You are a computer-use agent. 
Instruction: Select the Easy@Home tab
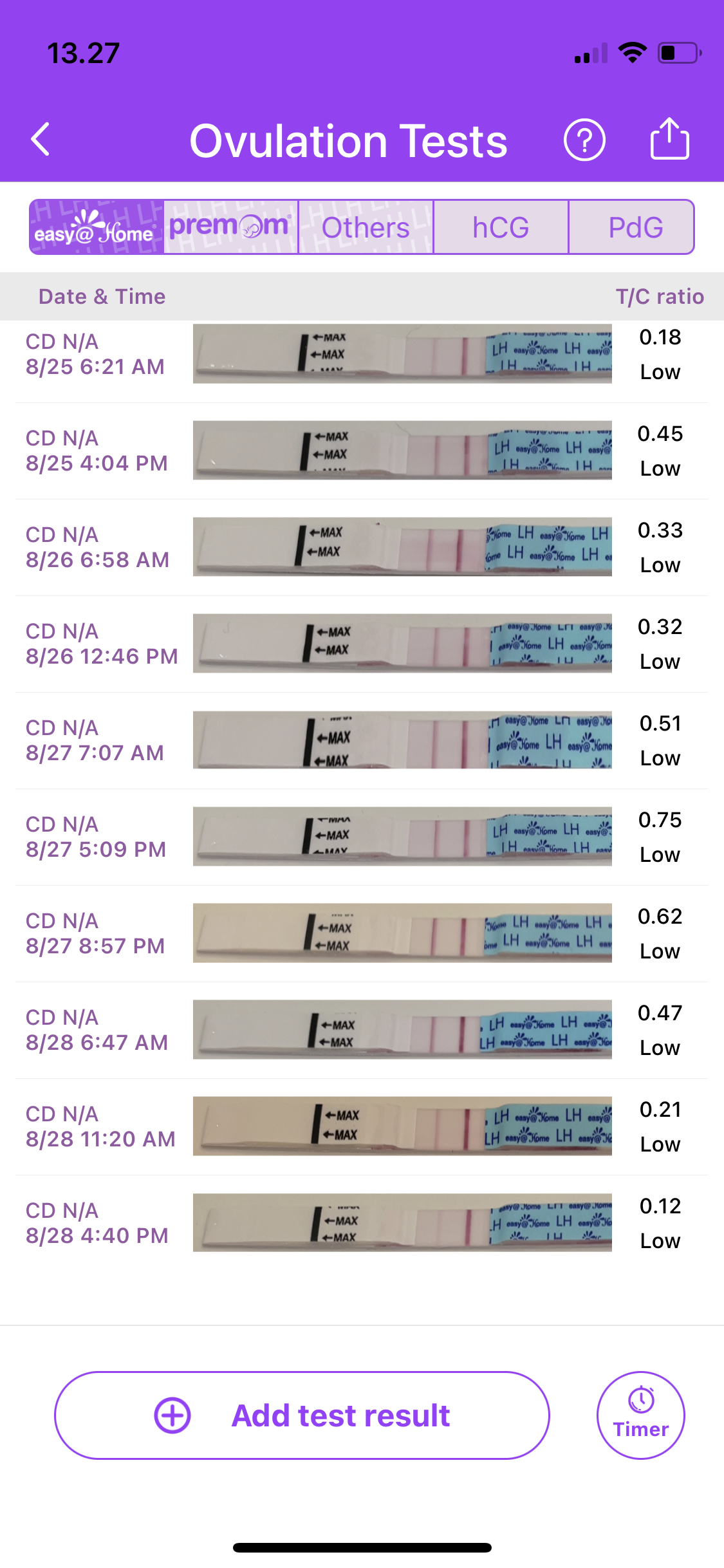click(x=97, y=227)
